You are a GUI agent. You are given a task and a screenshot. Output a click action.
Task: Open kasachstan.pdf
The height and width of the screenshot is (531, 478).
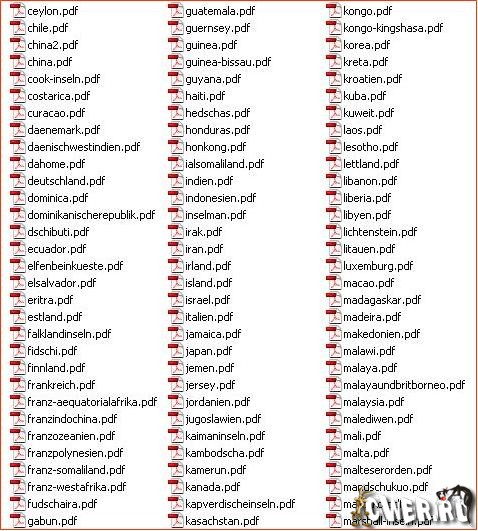(214, 521)
